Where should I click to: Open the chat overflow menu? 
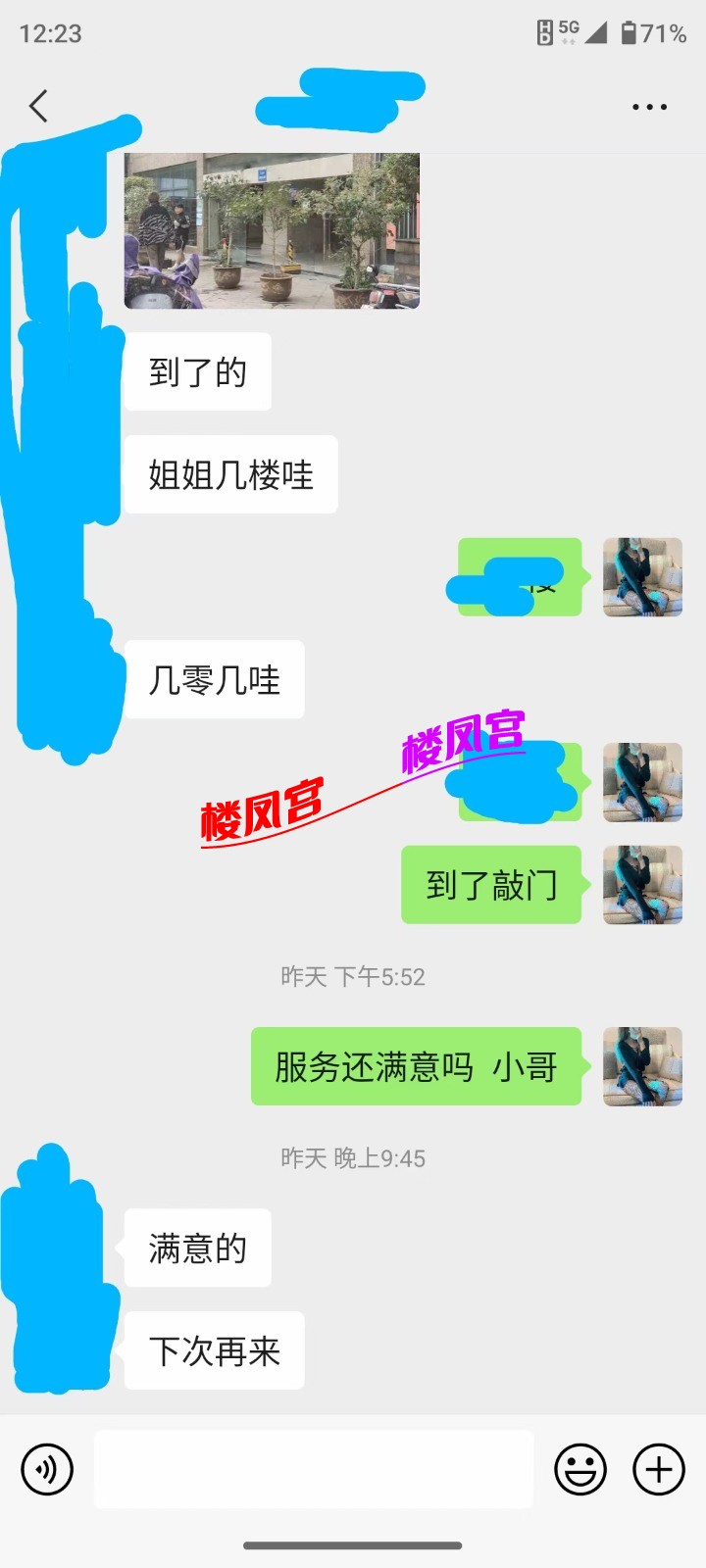[x=649, y=107]
